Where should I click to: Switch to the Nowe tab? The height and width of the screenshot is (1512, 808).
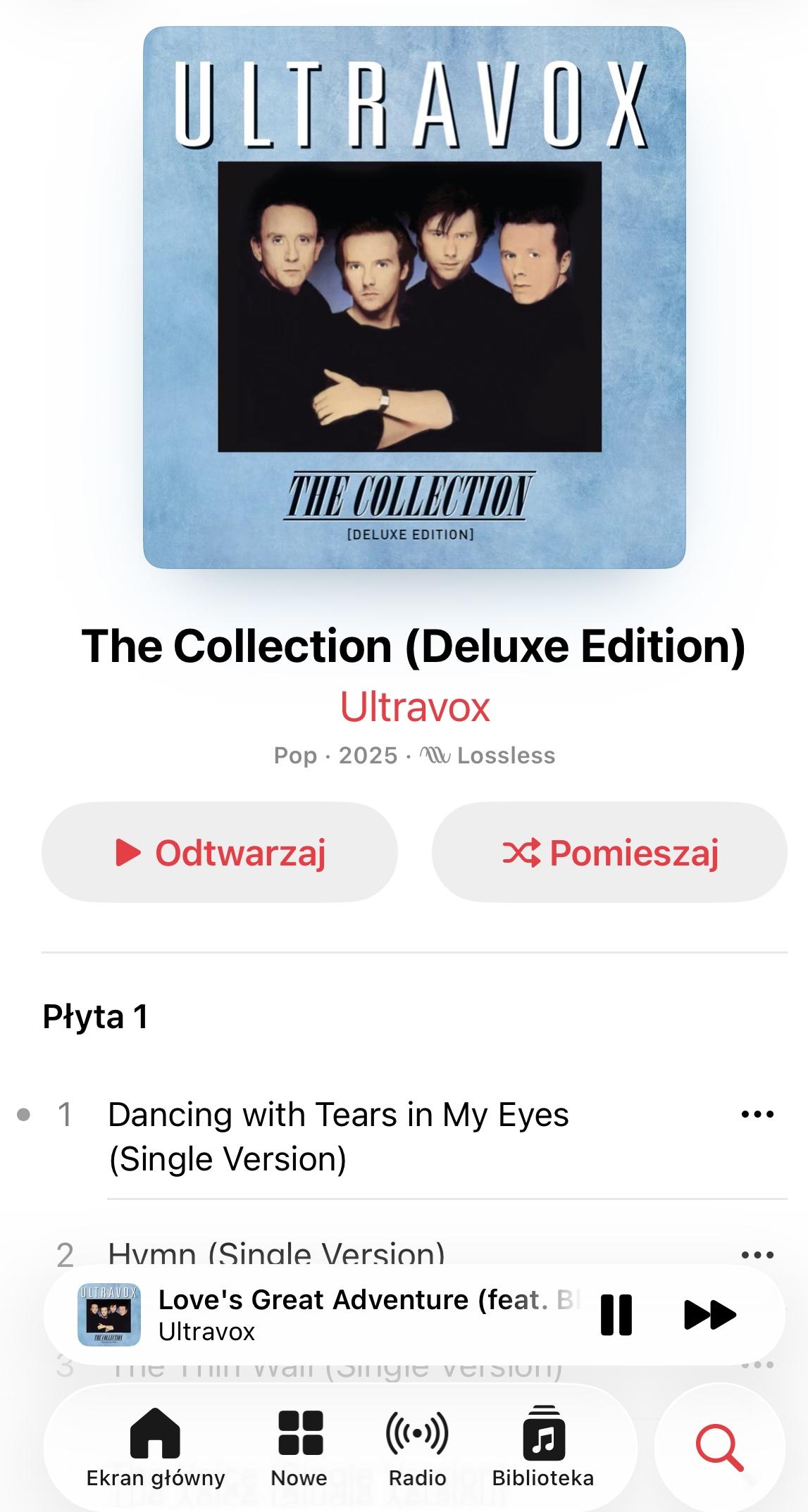click(299, 1447)
